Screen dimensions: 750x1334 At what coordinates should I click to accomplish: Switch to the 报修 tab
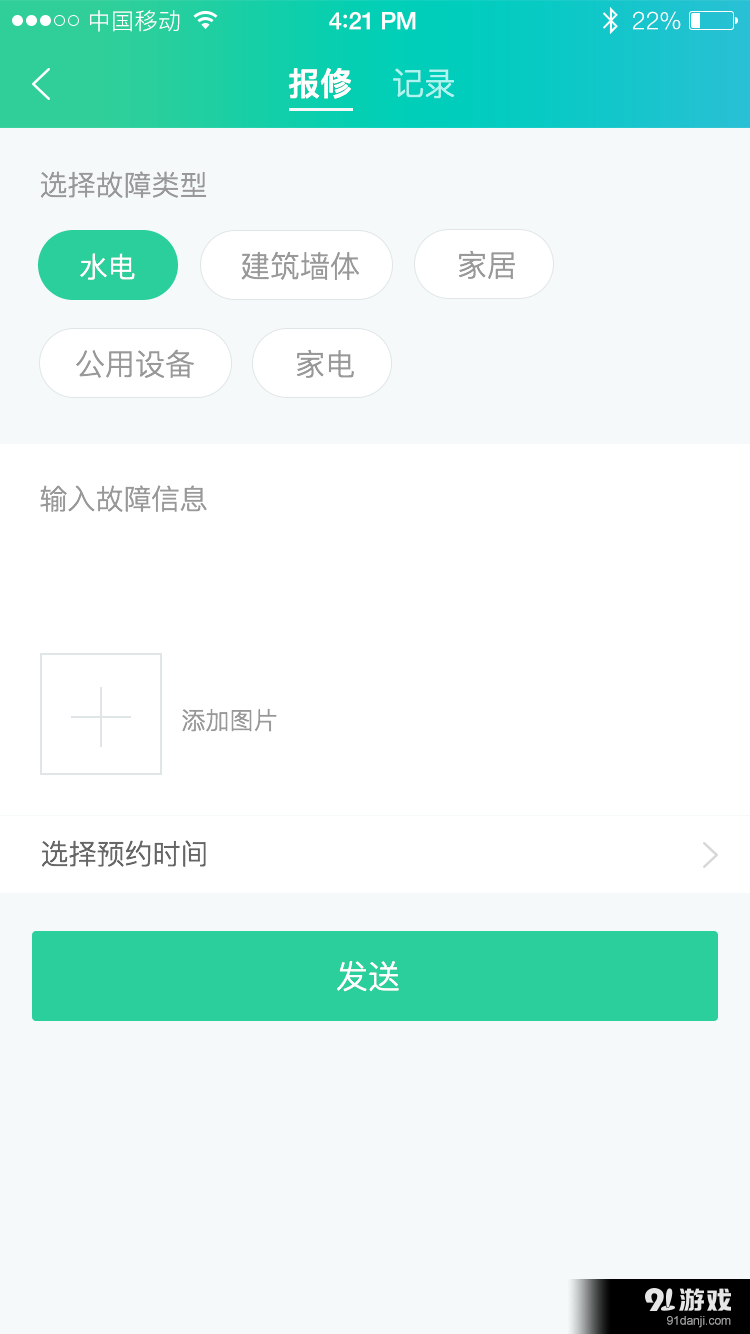point(321,84)
